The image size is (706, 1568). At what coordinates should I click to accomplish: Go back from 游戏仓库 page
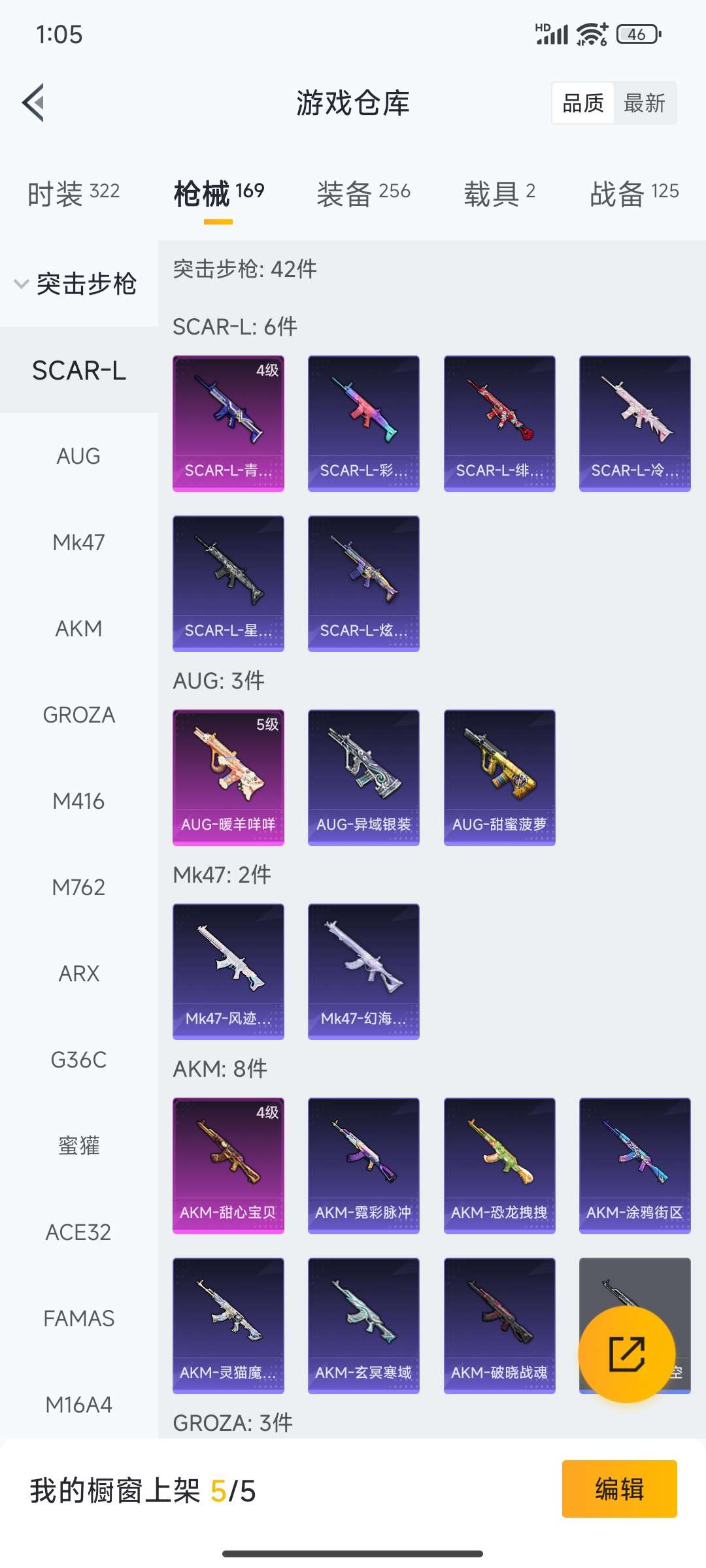[34, 103]
